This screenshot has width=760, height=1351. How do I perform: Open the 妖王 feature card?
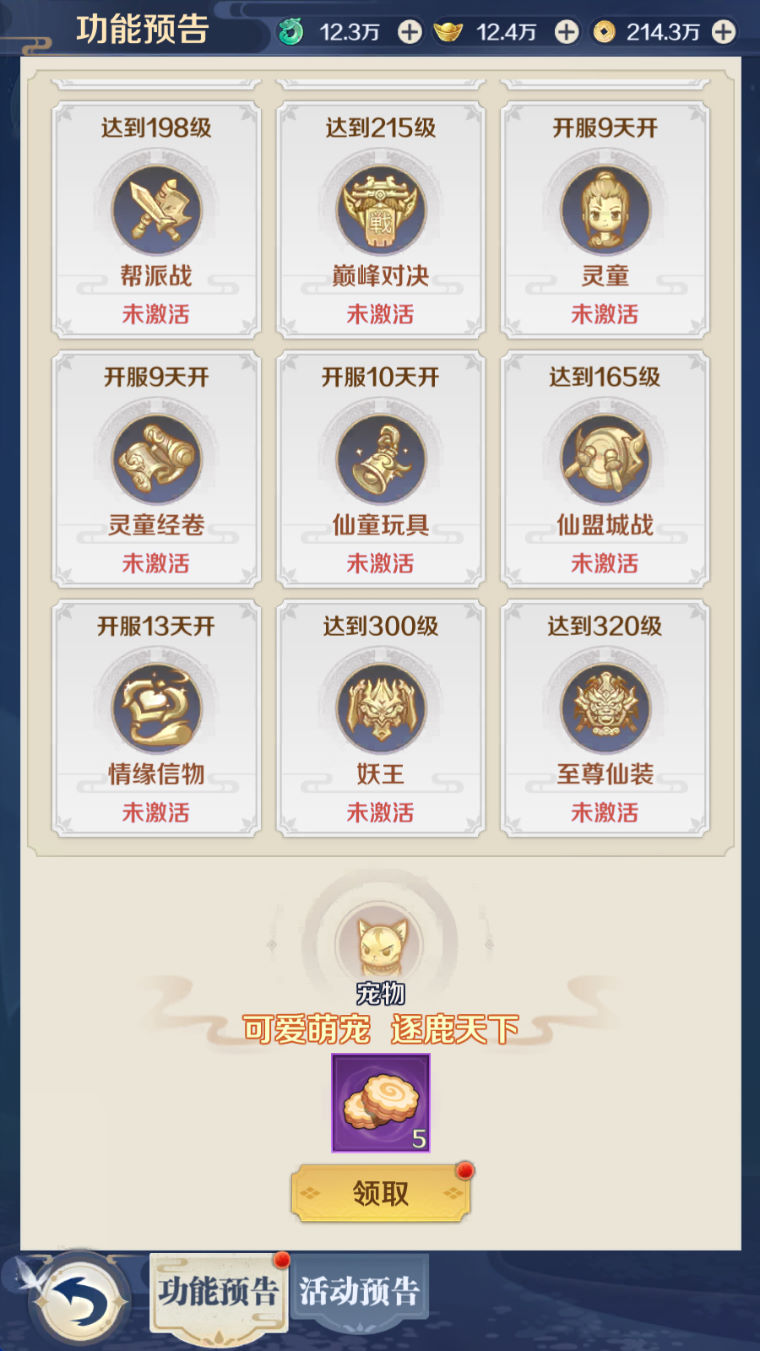tap(380, 718)
